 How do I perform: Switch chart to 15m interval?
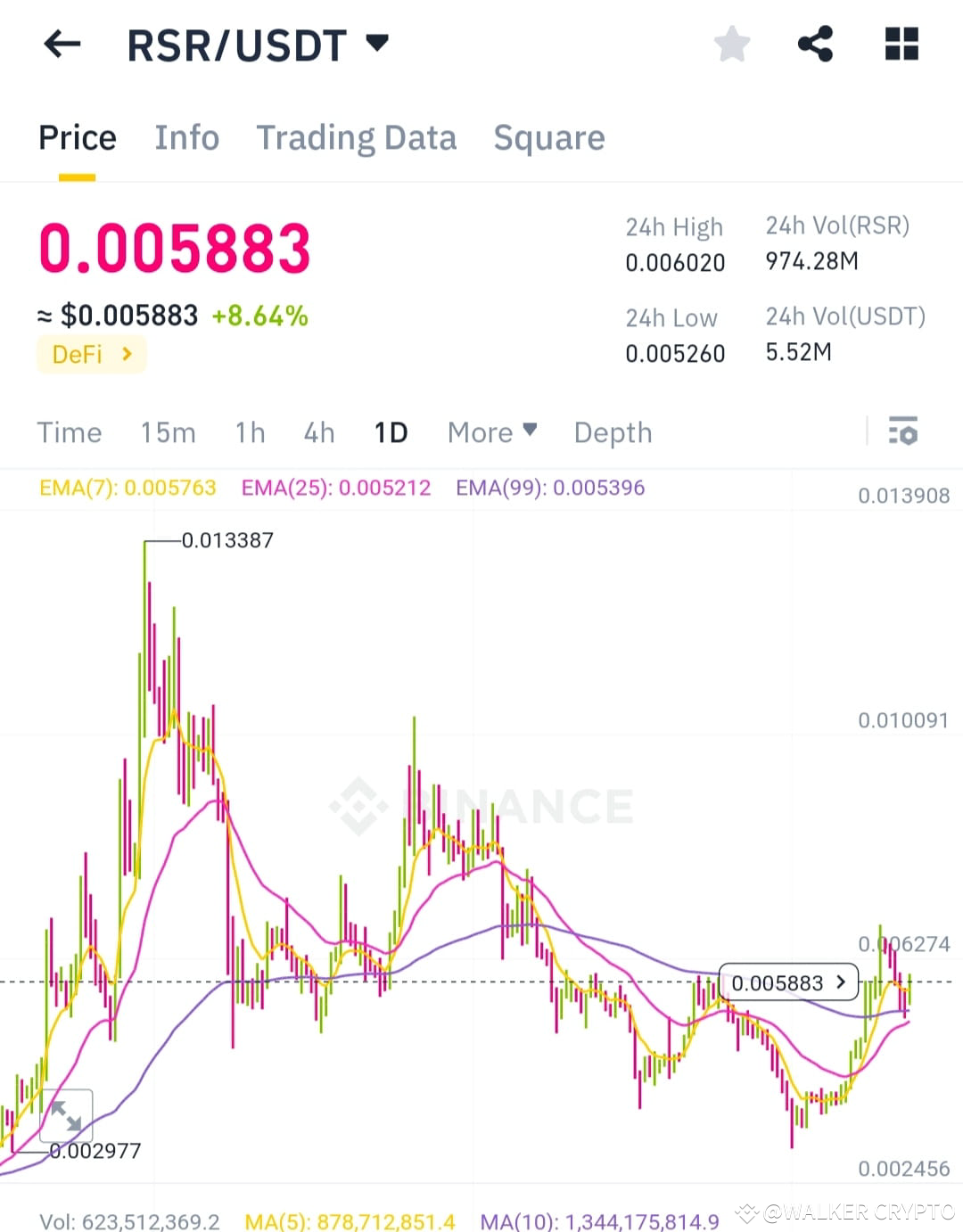pyautogui.click(x=168, y=432)
